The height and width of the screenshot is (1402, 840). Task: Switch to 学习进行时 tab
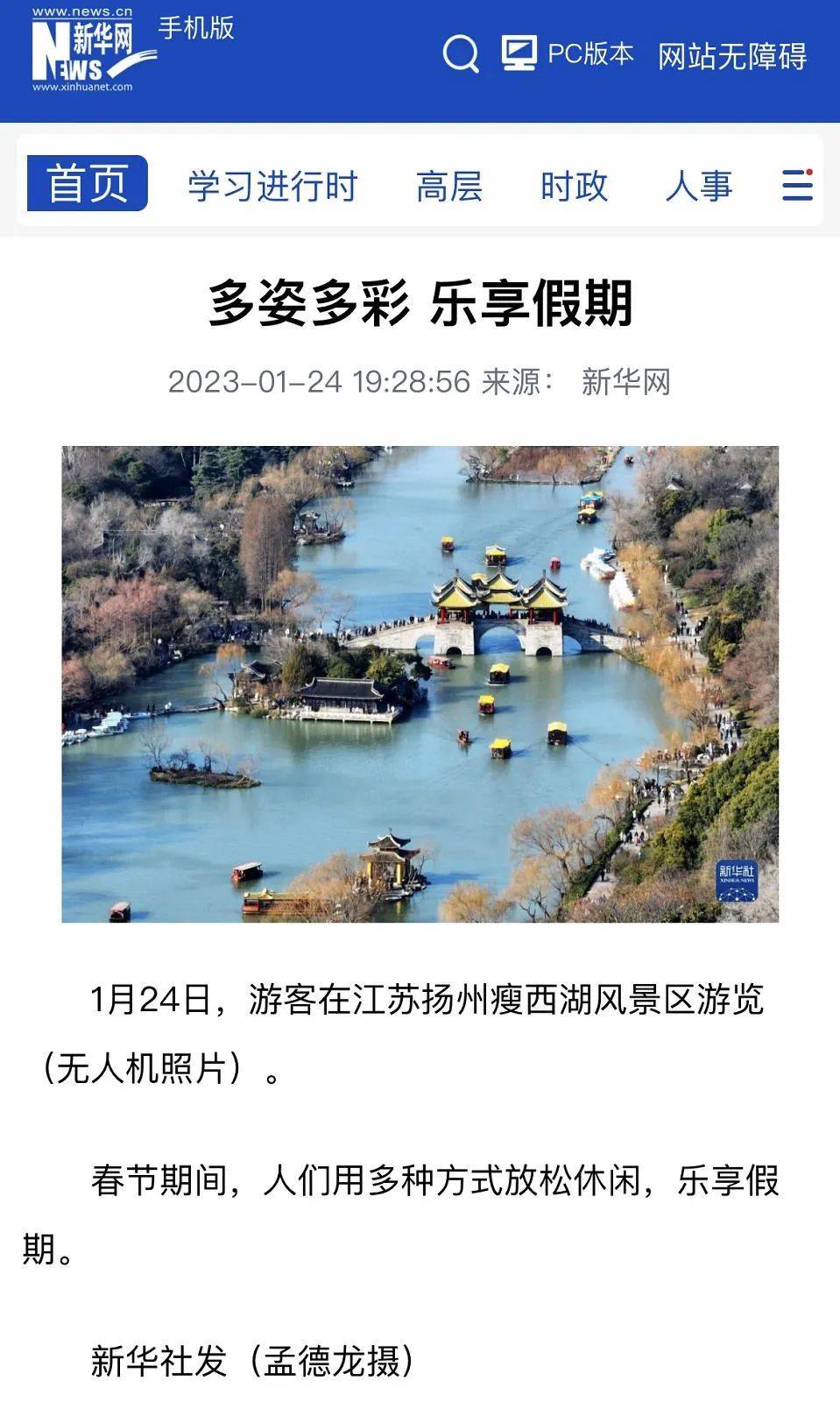point(272,186)
